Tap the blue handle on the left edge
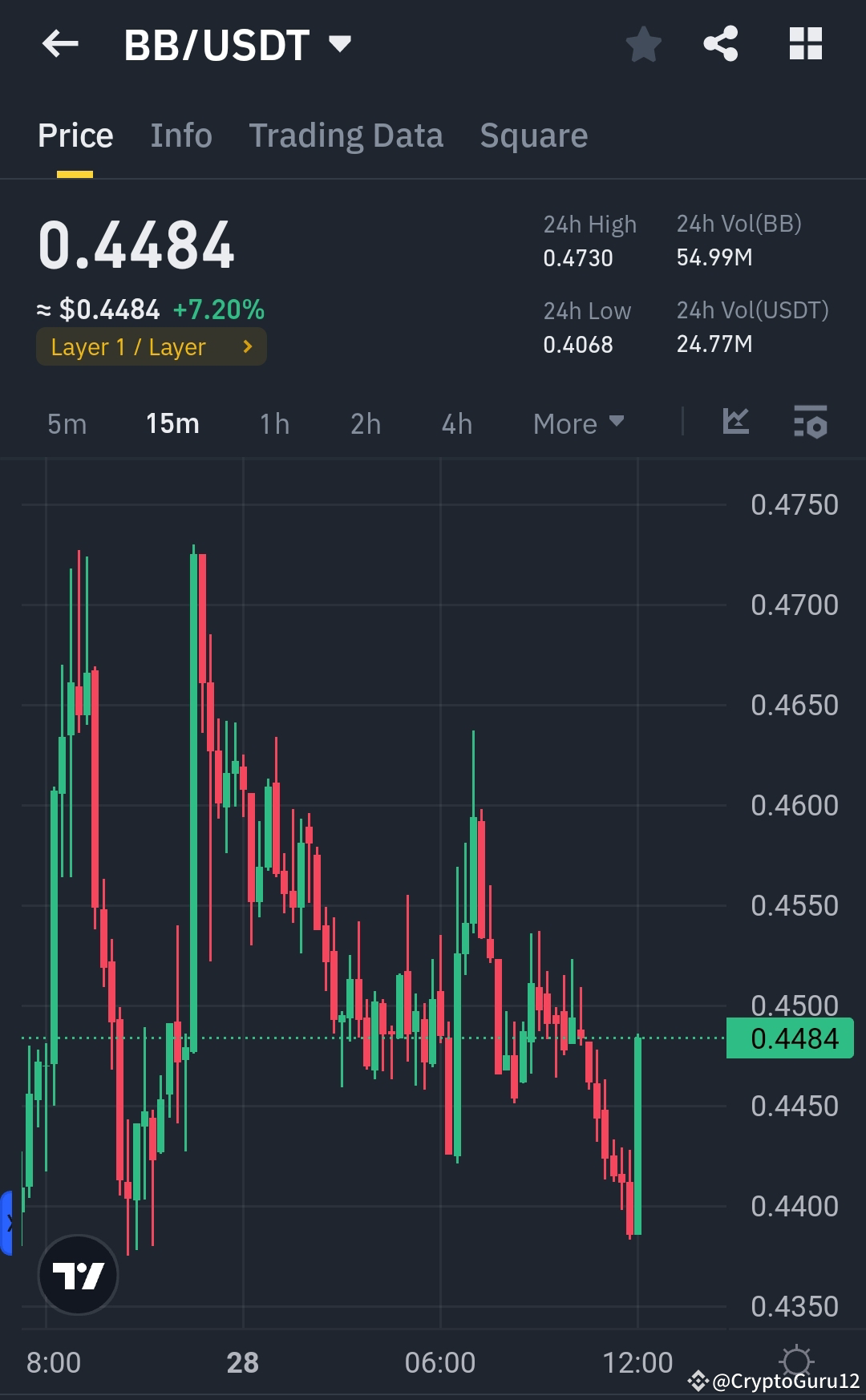Image resolution: width=866 pixels, height=1400 pixels. [6, 1222]
